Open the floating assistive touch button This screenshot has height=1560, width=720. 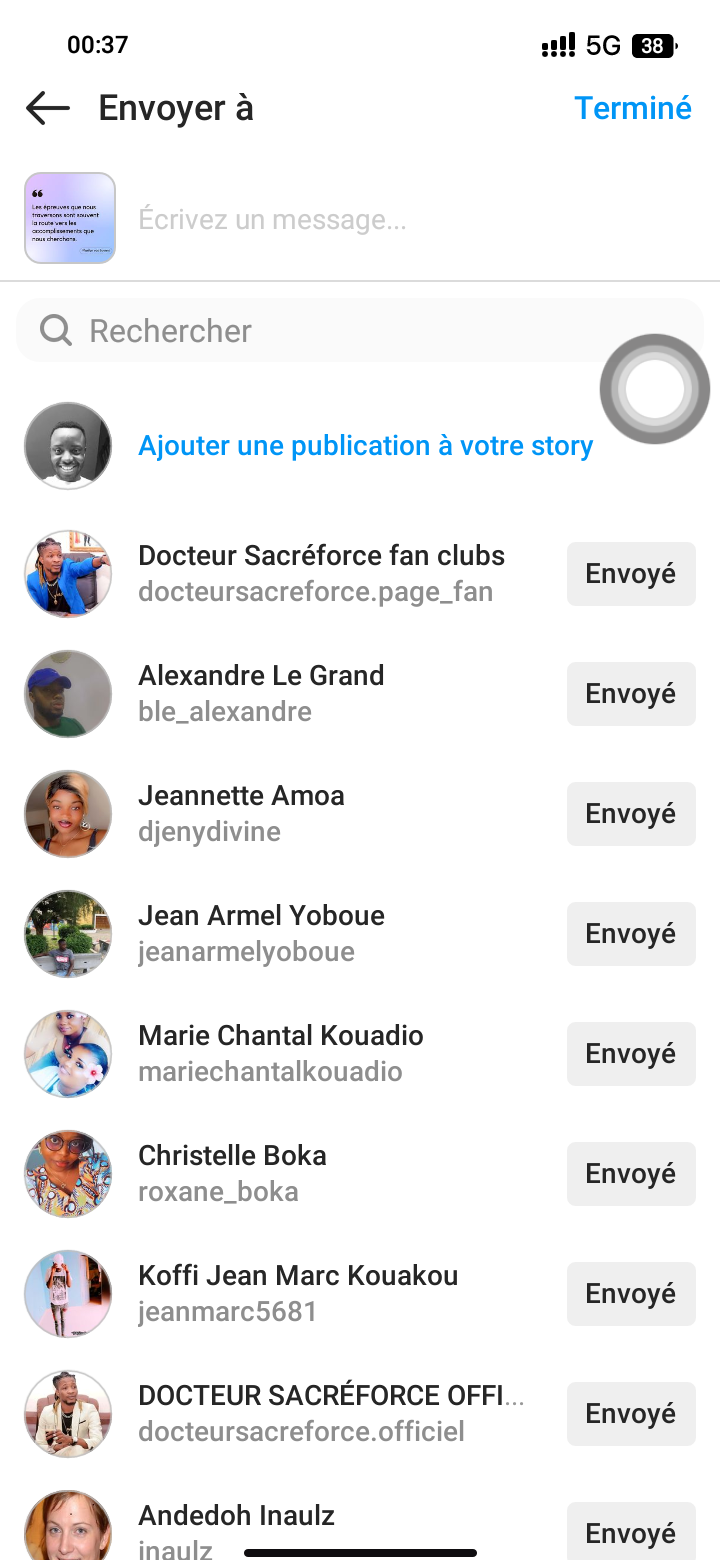655,389
